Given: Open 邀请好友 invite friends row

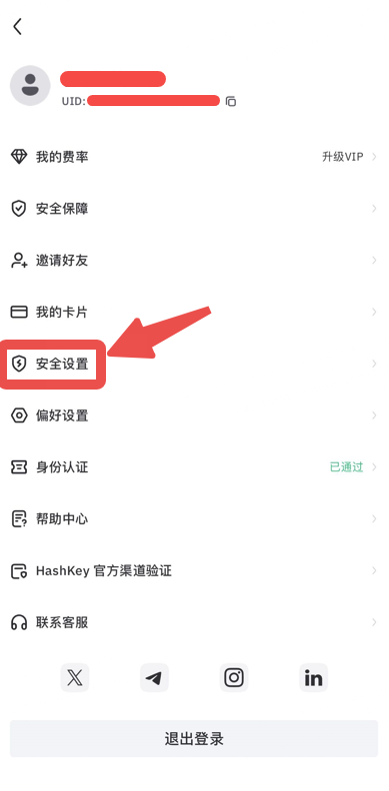Looking at the screenshot, I should coord(194,260).
